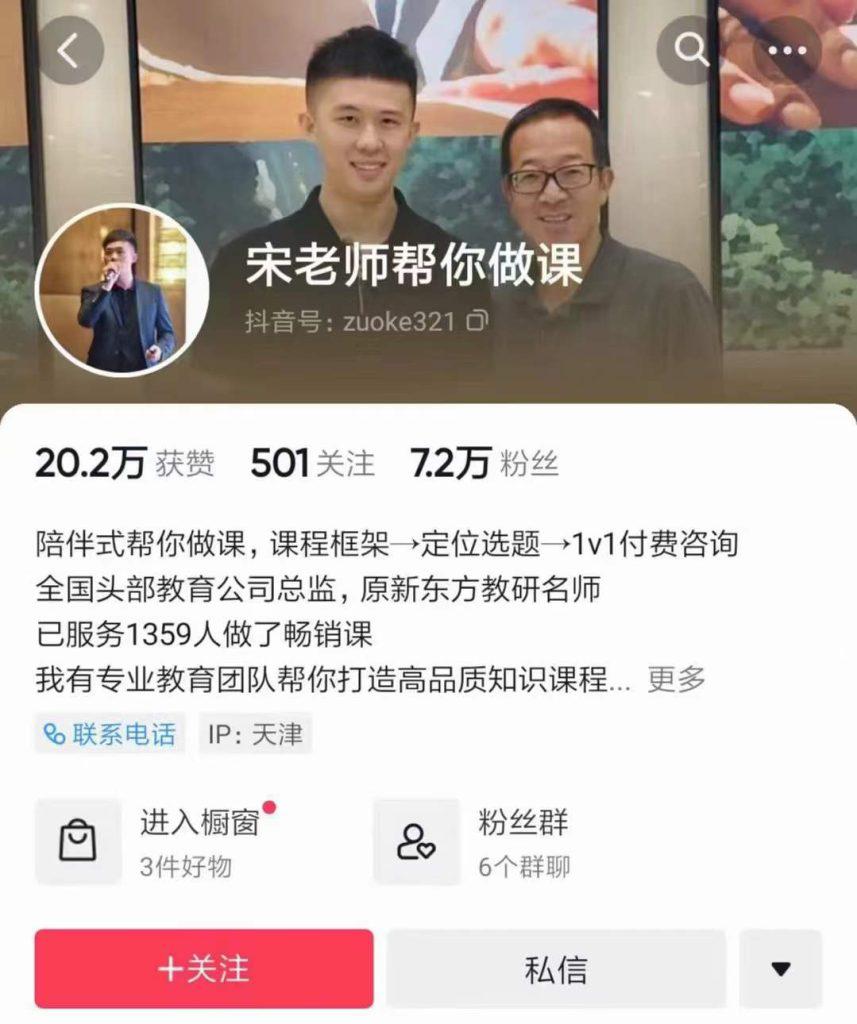Expand the dropdown arrow beside 私信

tap(781, 968)
